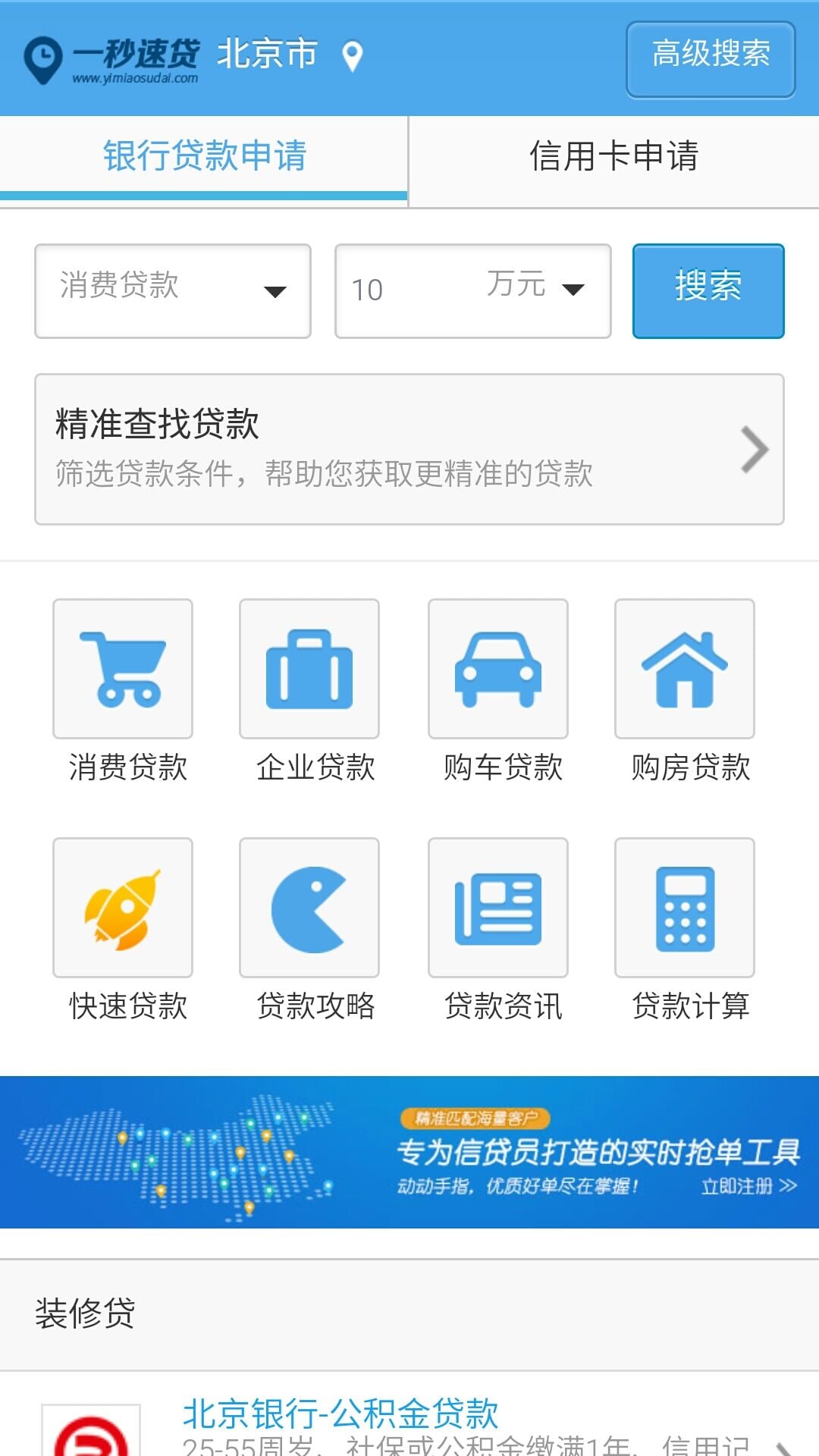Select the 银行贷款申请 tab
This screenshot has height=1456, width=819.
tap(204, 157)
